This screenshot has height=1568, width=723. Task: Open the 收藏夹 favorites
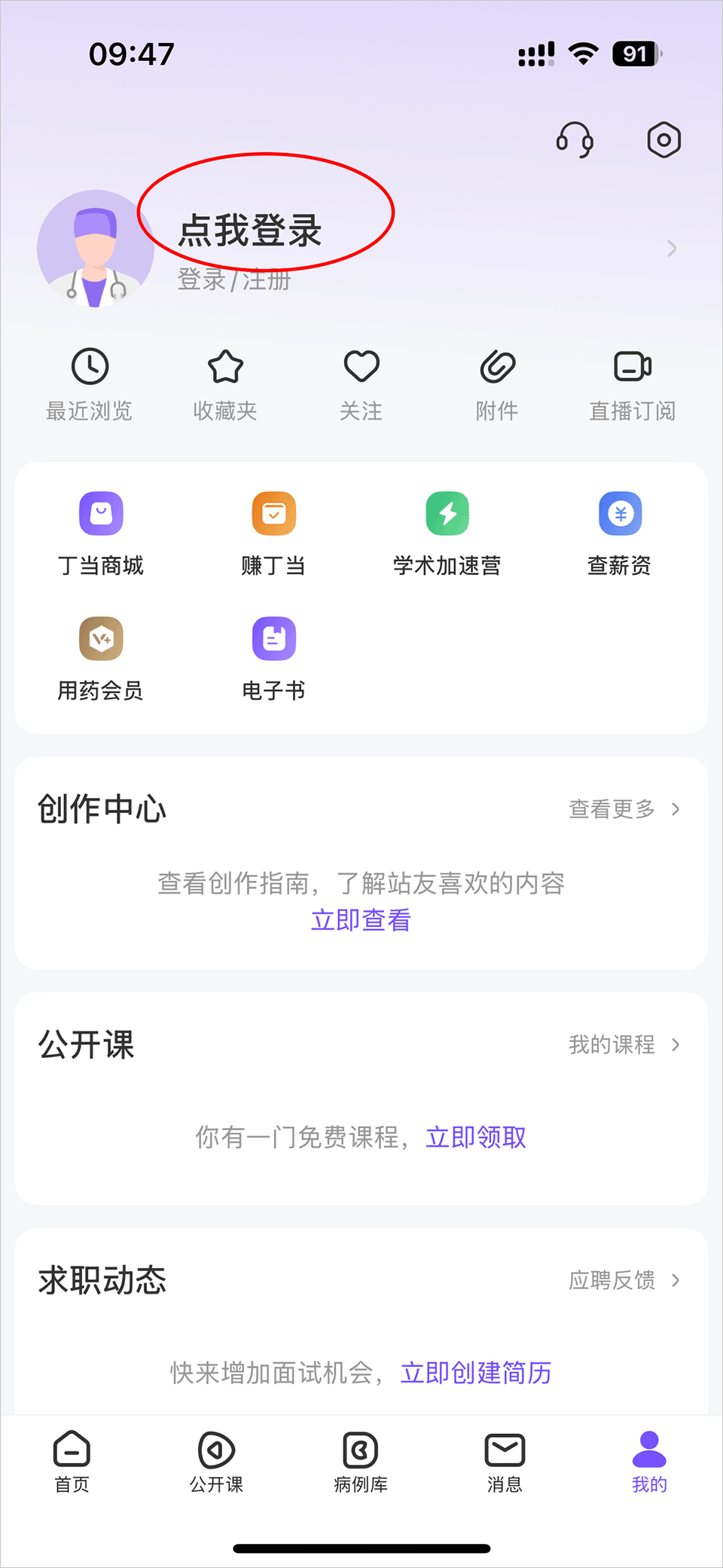(x=225, y=384)
